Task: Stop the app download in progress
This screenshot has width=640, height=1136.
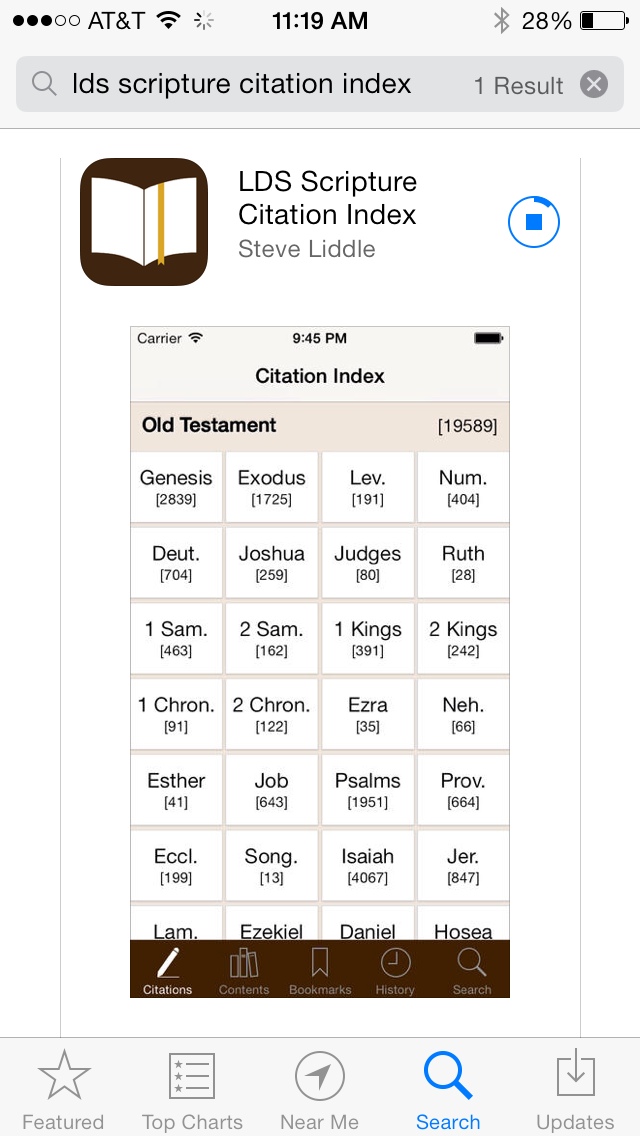Action: coord(534,221)
